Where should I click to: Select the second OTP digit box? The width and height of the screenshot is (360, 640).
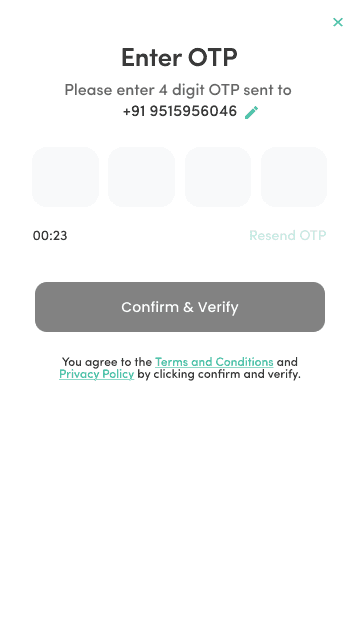coord(141,177)
